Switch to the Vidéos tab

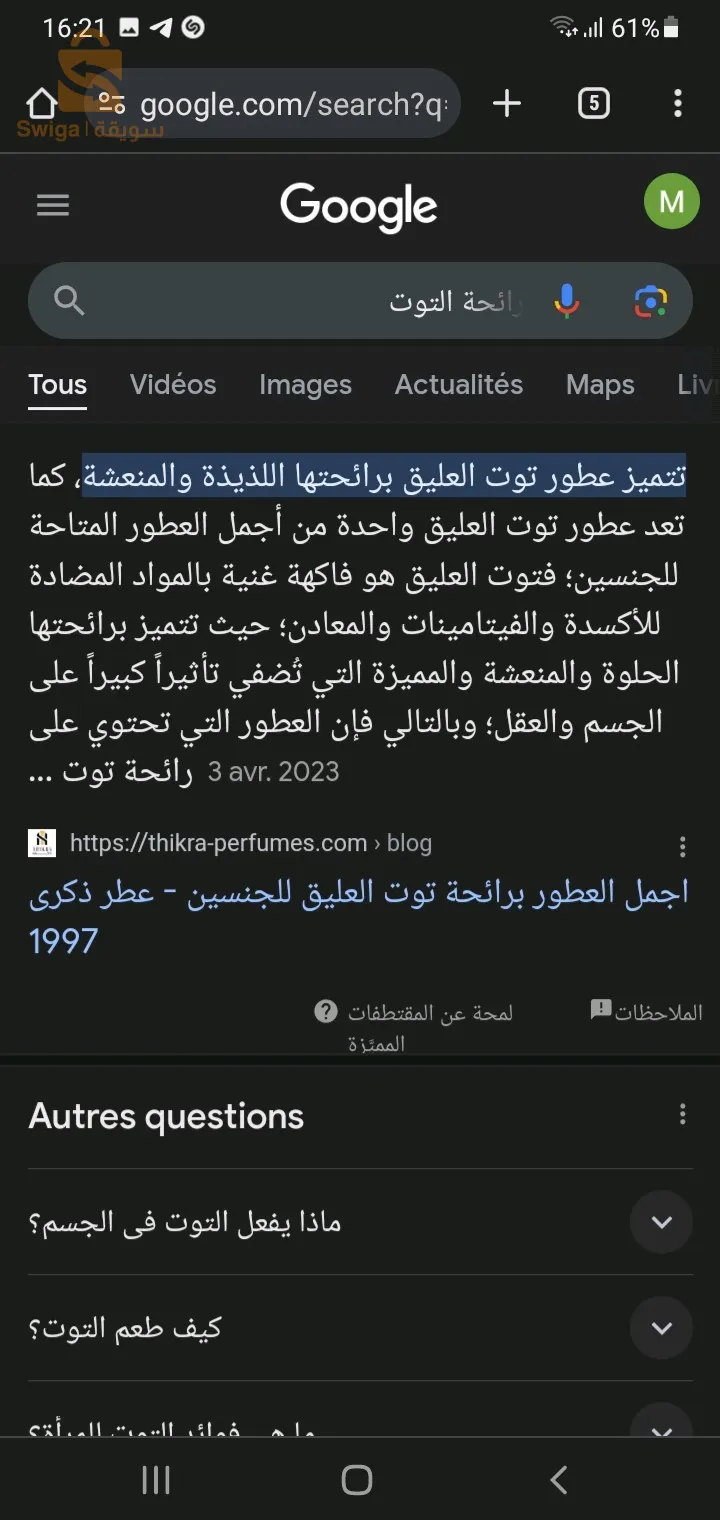pyautogui.click(x=173, y=385)
